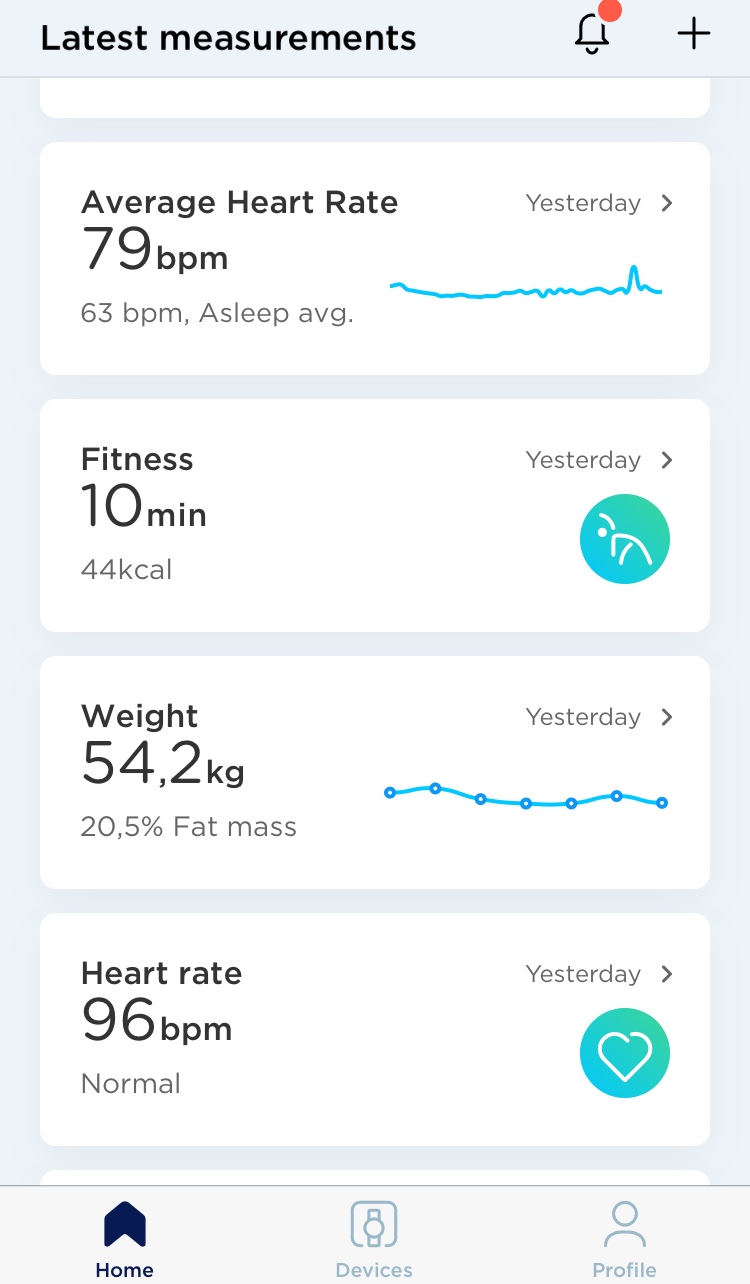Select the Home tab
Image resolution: width=750 pixels, height=1284 pixels.
(125, 1239)
